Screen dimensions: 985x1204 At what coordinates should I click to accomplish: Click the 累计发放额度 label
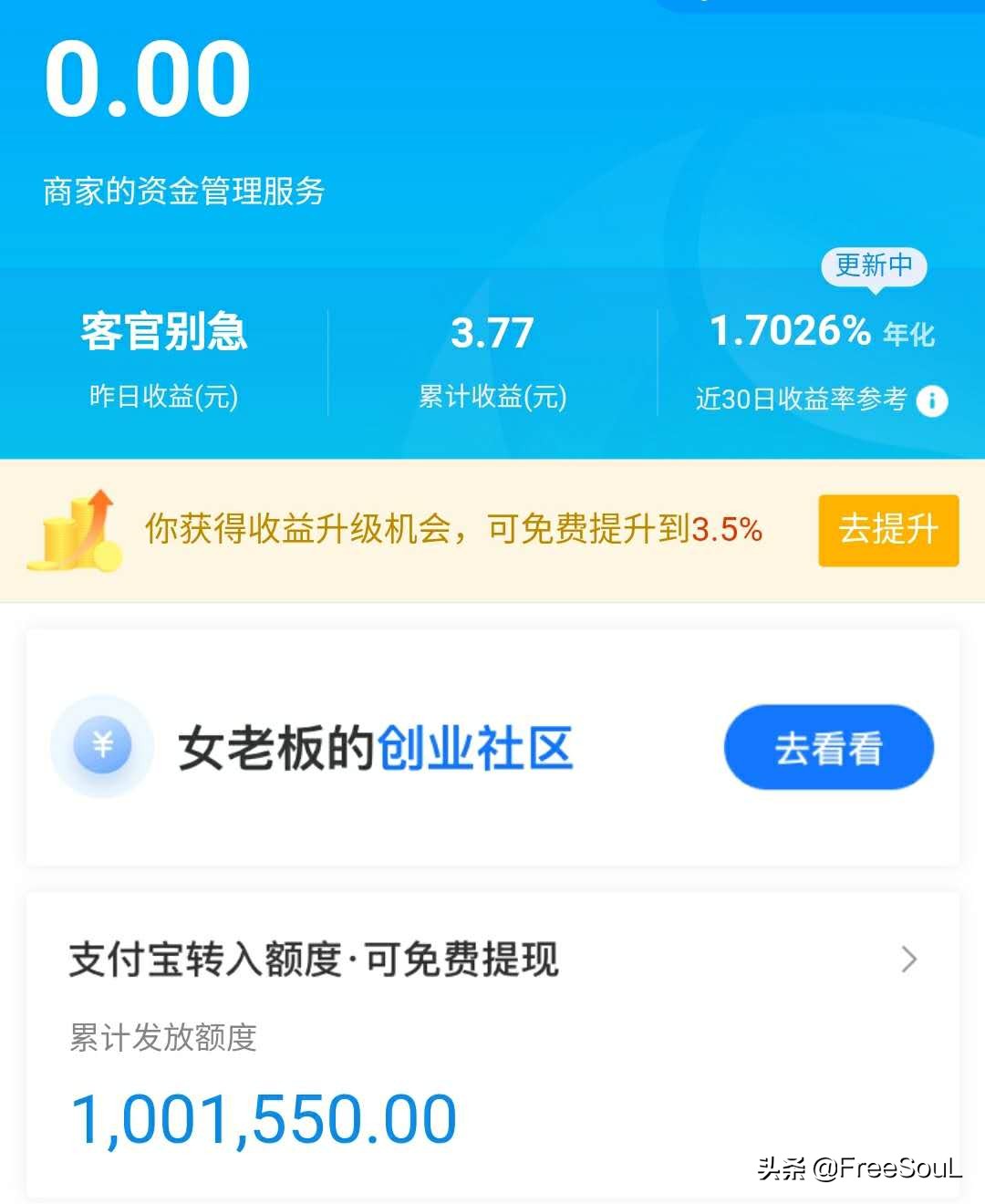point(162,1037)
